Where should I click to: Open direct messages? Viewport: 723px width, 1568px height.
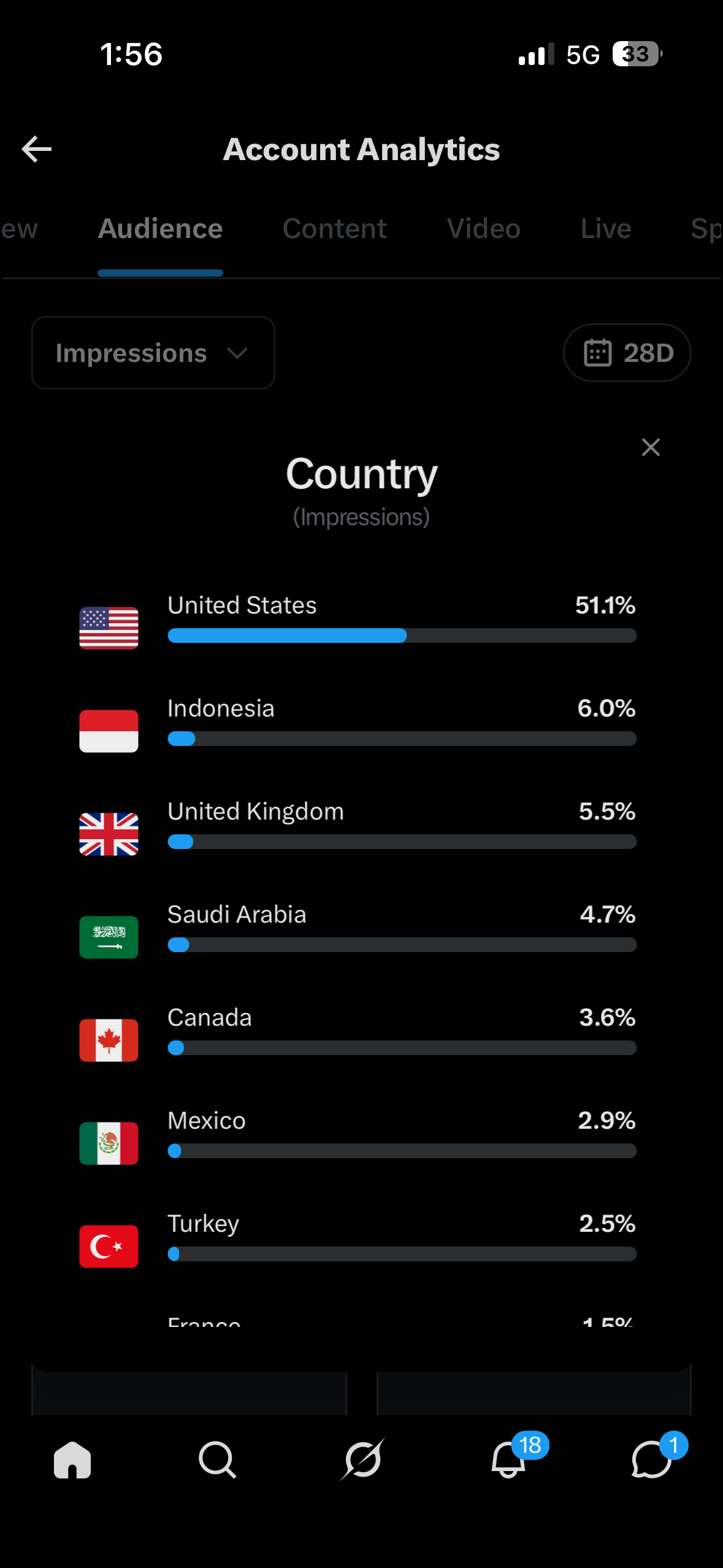point(651,1459)
